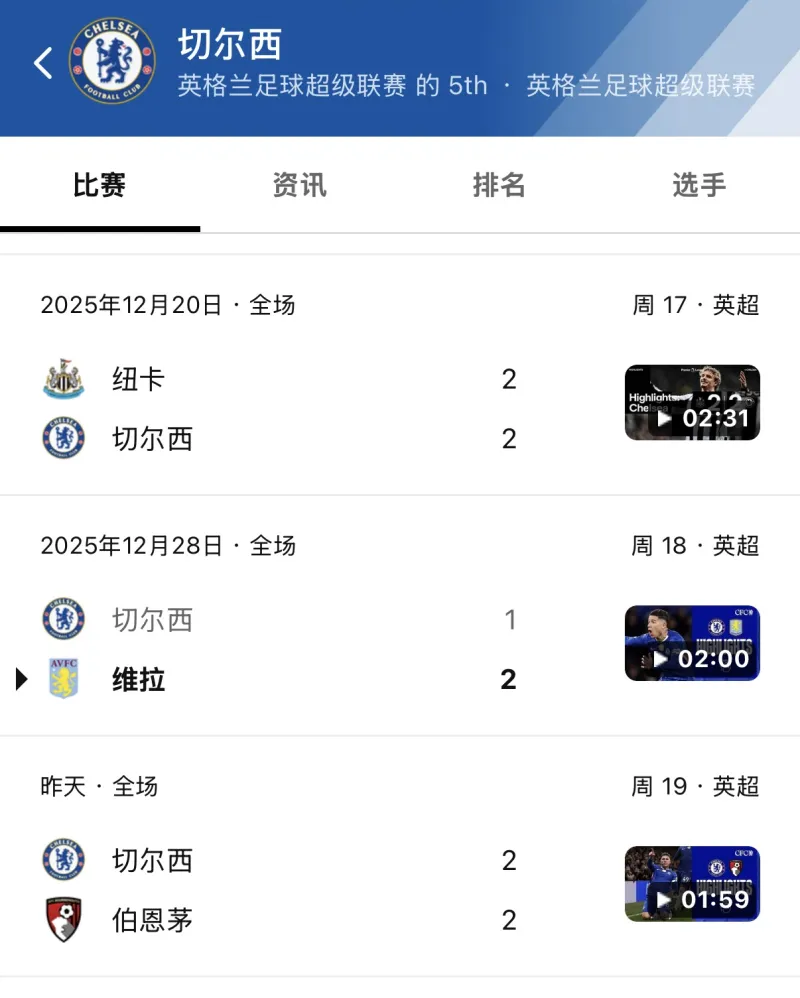Watch the 切尔西 vs 维拉 highlights video

tap(692, 643)
